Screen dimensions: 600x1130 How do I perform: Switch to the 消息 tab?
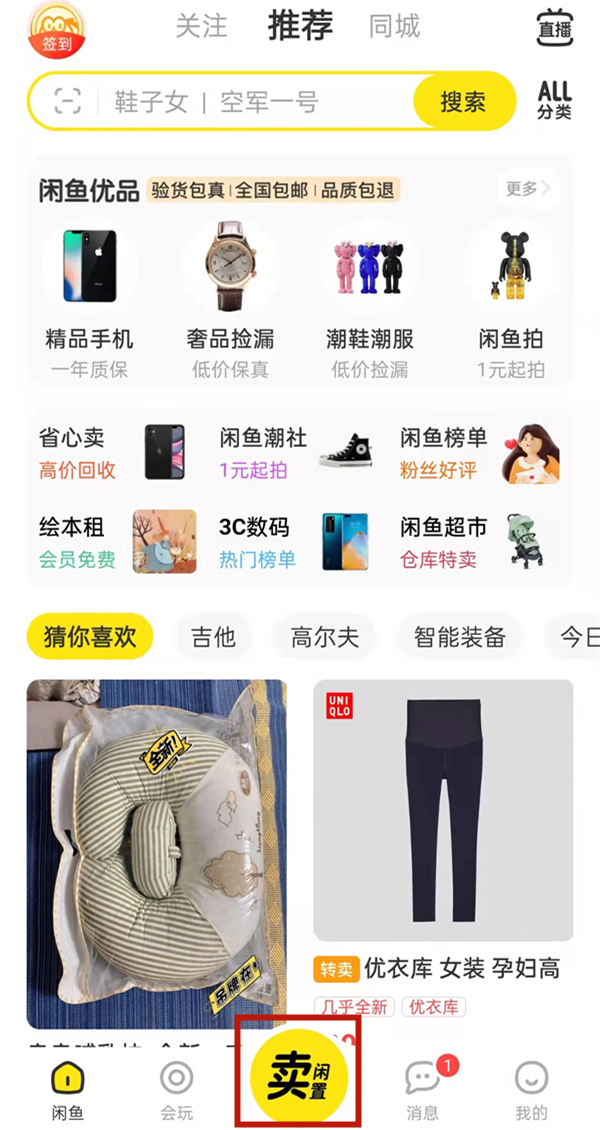(x=422, y=1089)
